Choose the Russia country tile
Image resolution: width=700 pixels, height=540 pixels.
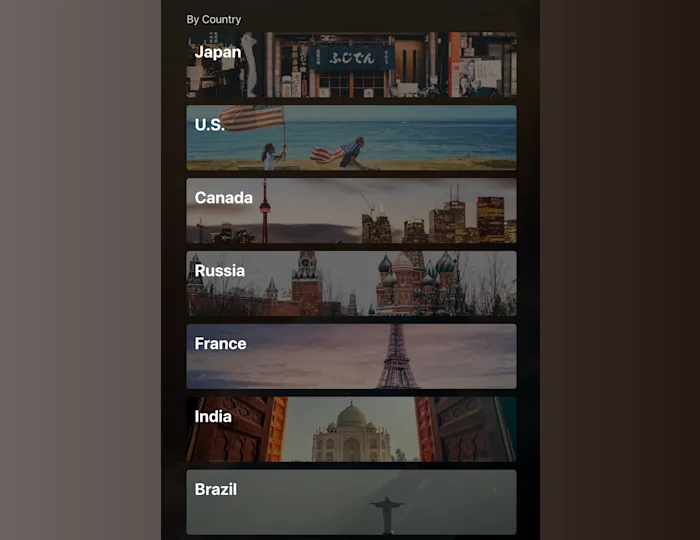pyautogui.click(x=351, y=284)
